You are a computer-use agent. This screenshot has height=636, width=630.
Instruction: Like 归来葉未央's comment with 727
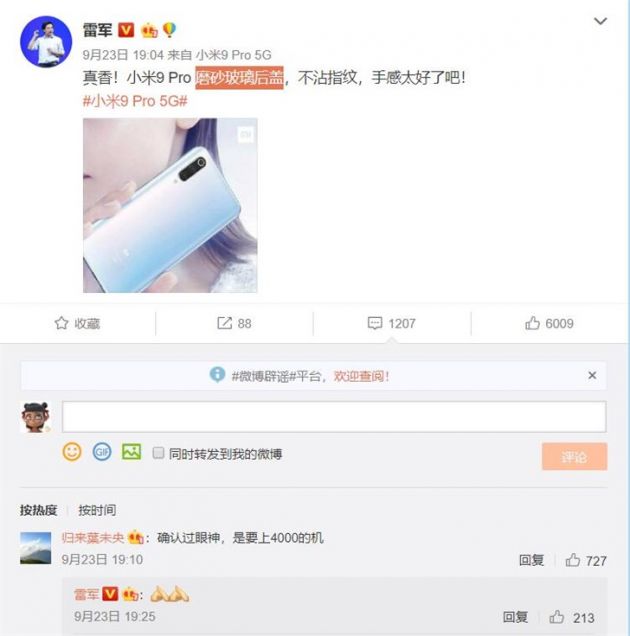pos(585,560)
